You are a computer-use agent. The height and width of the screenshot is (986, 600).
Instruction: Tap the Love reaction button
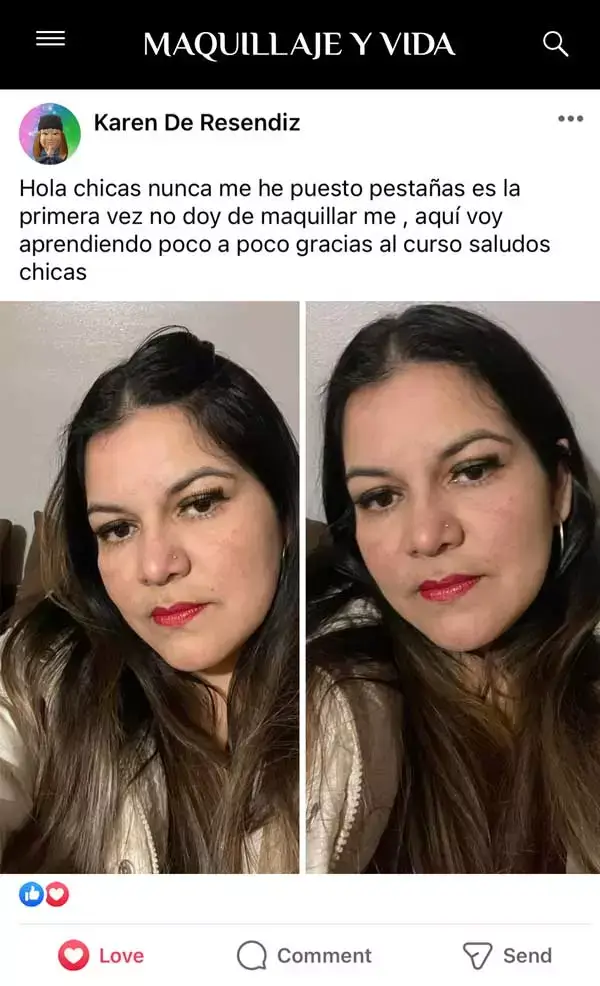click(101, 956)
